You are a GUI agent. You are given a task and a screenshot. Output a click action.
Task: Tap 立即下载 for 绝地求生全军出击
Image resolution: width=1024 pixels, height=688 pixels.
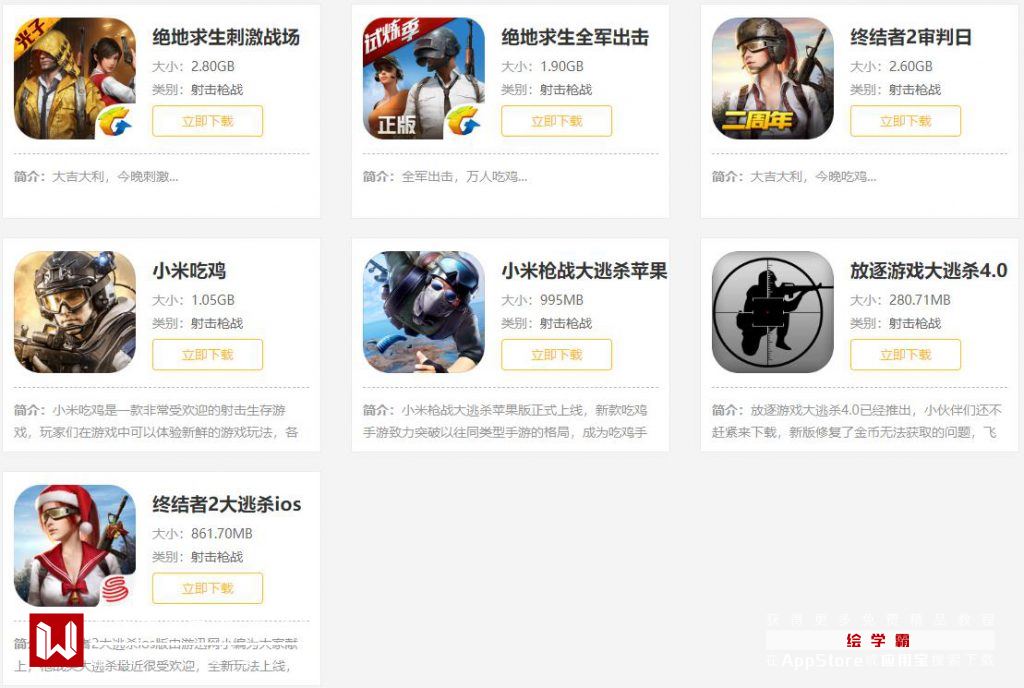tap(556, 121)
